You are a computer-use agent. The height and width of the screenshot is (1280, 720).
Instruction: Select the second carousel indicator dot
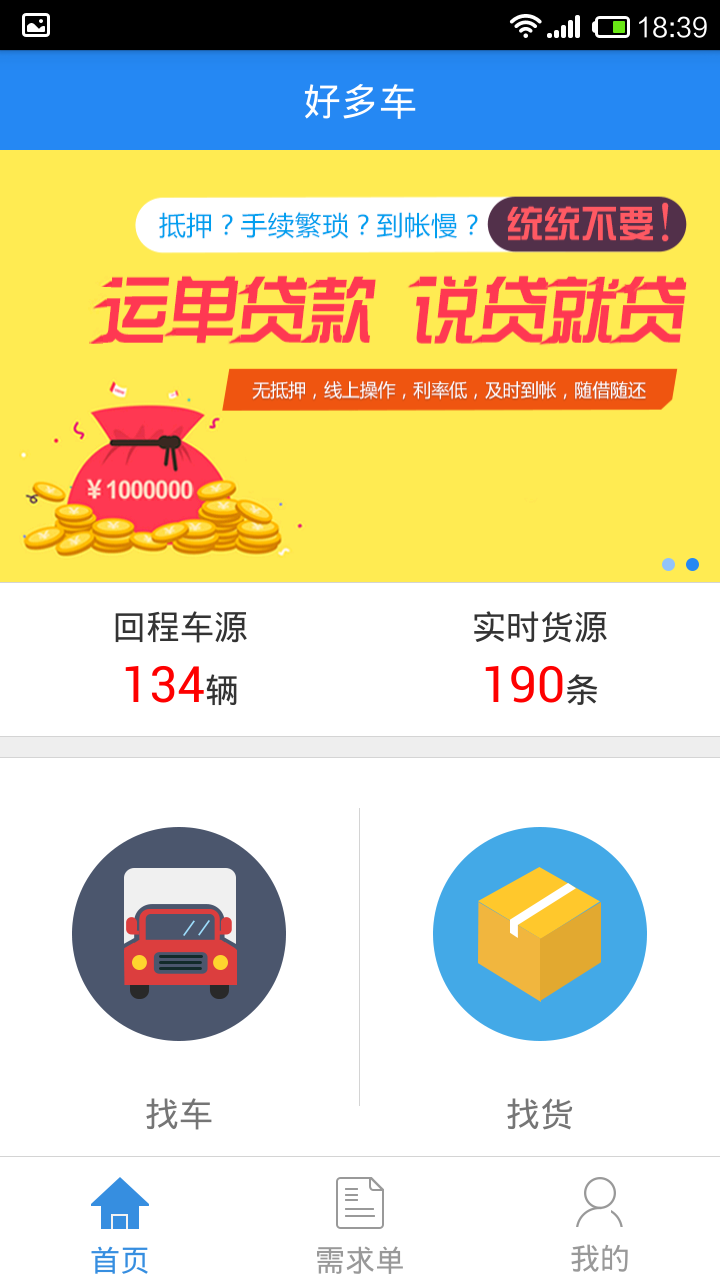pos(693,564)
